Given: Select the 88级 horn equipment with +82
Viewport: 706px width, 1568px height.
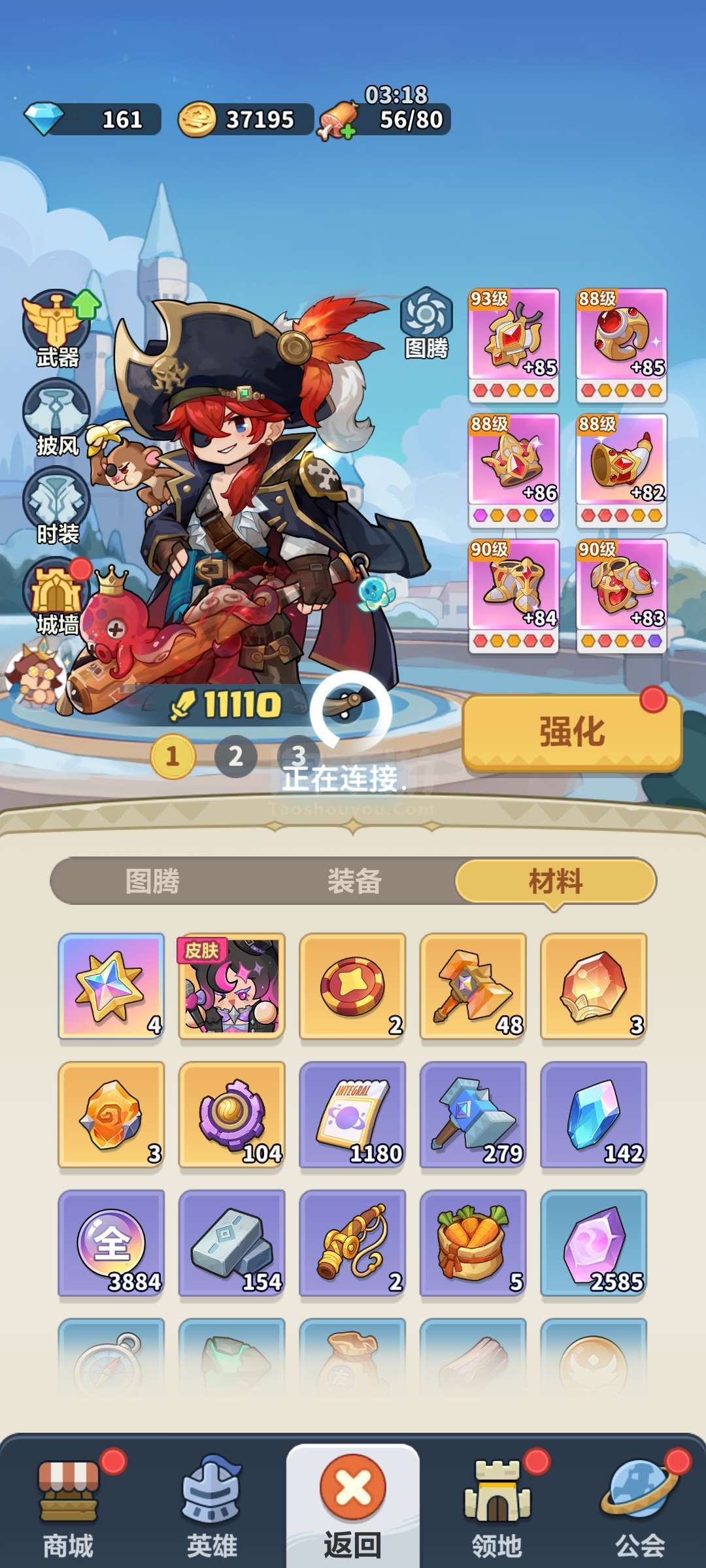Looking at the screenshot, I should pyautogui.click(x=622, y=470).
